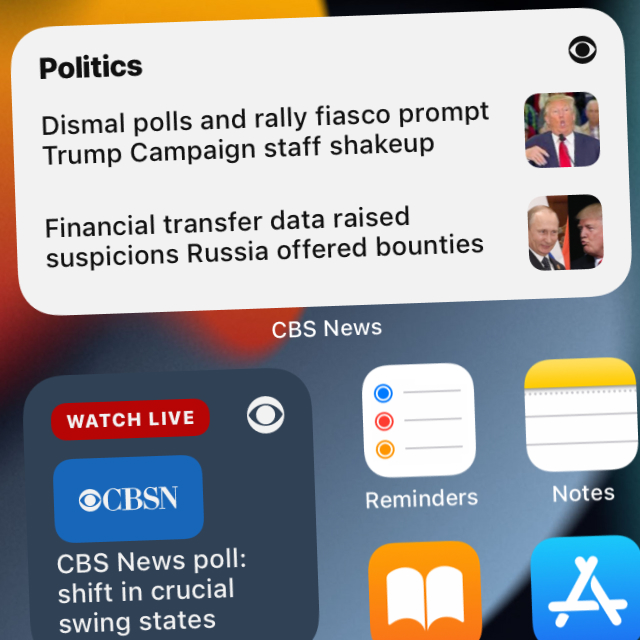Image resolution: width=640 pixels, height=640 pixels.
Task: Open the Trump Campaign staff shakeup story
Action: tap(266, 135)
